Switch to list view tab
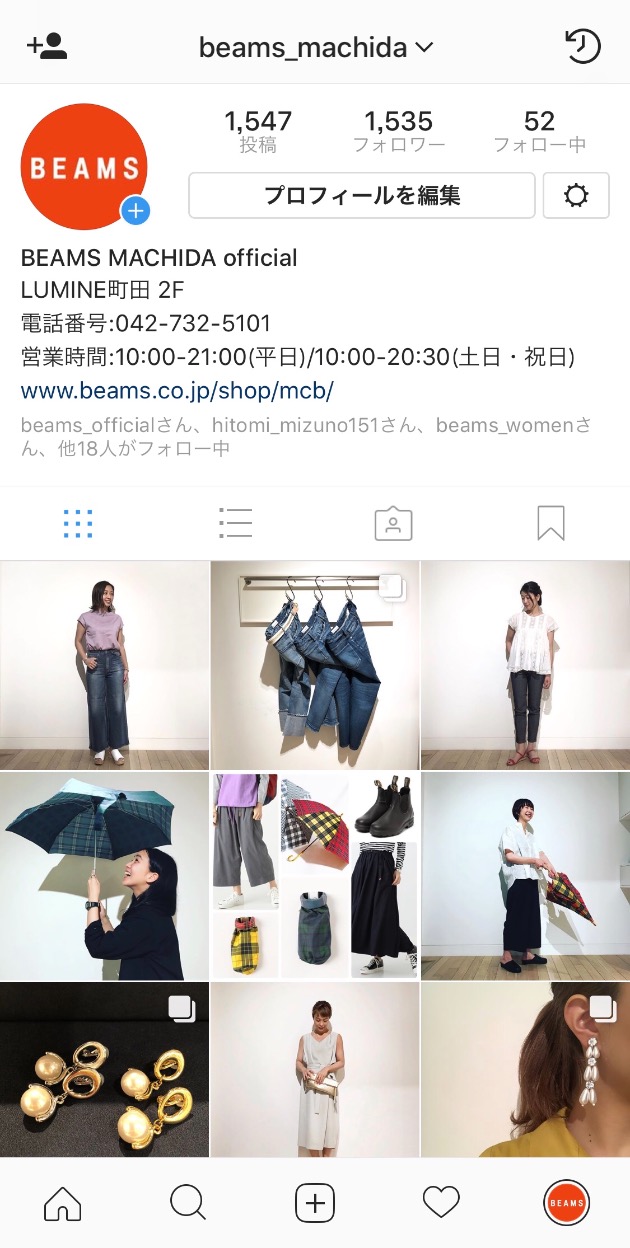630x1248 pixels. click(236, 523)
